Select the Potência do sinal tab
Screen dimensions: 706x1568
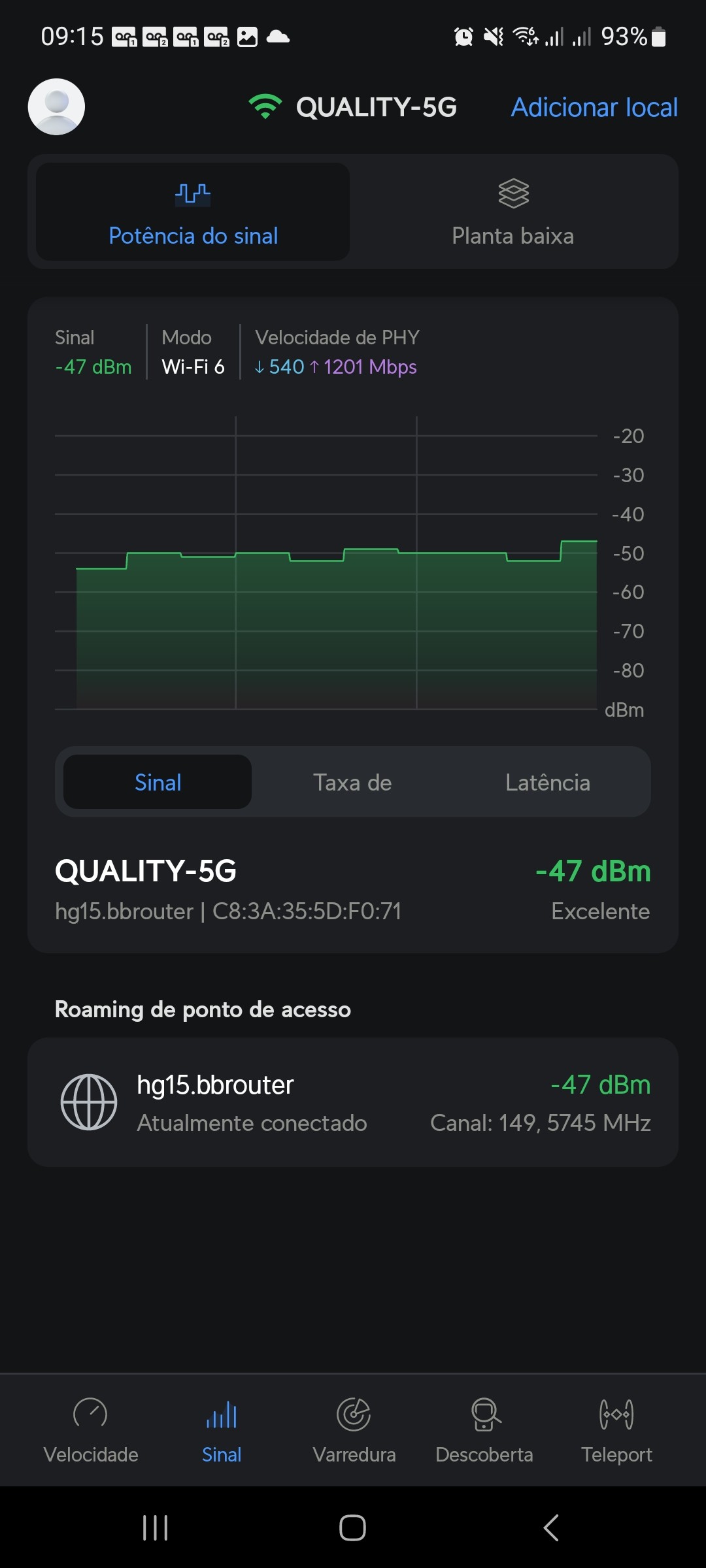[193, 212]
